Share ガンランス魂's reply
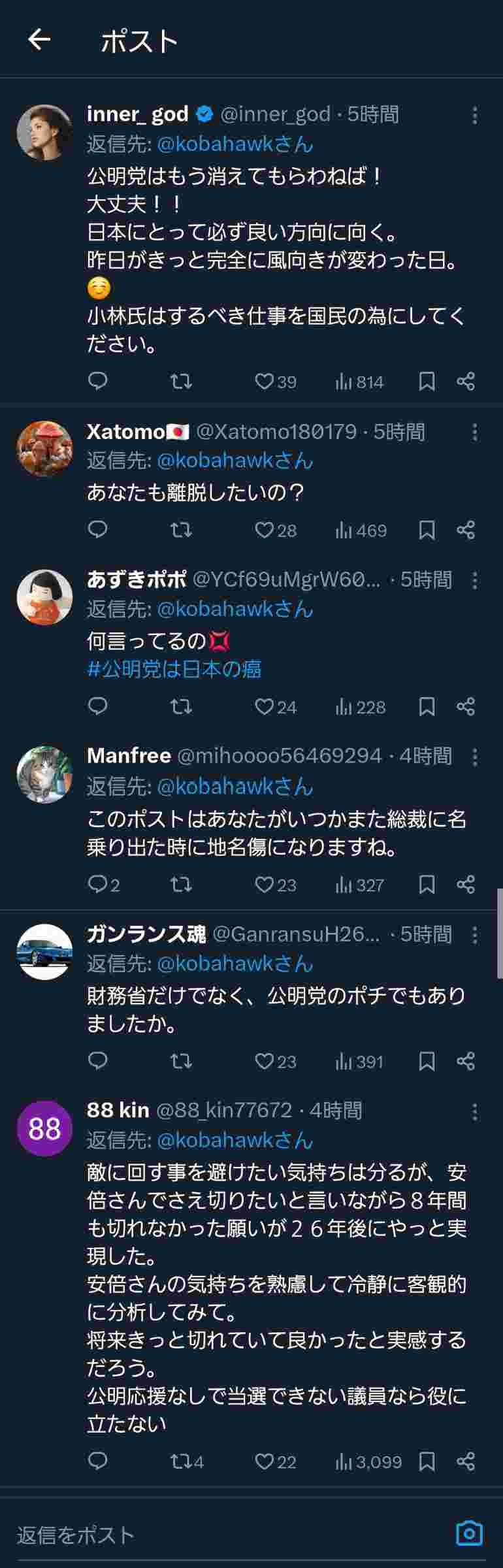The height and width of the screenshot is (1568, 503). (466, 1061)
